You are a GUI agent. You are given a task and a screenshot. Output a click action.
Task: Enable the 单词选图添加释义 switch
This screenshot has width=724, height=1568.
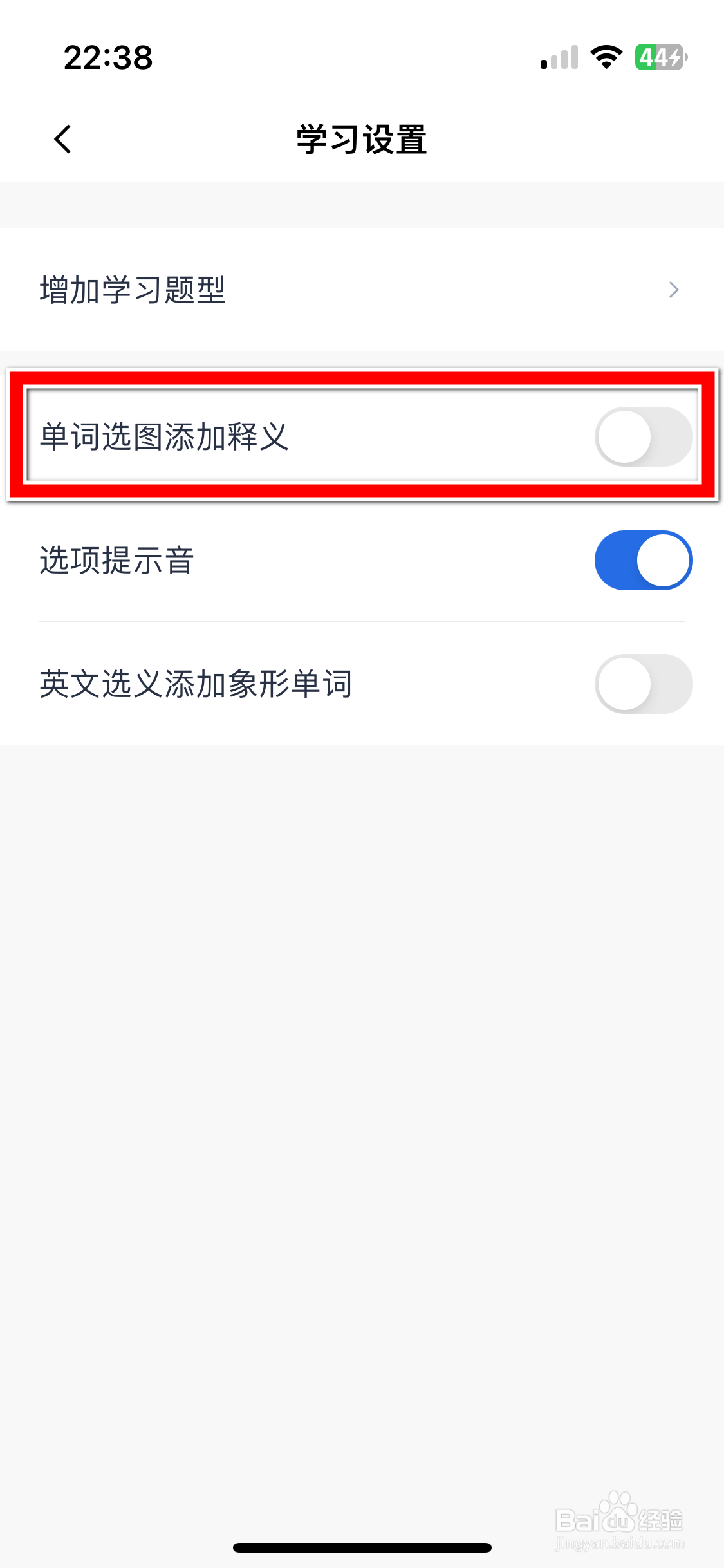coord(642,436)
